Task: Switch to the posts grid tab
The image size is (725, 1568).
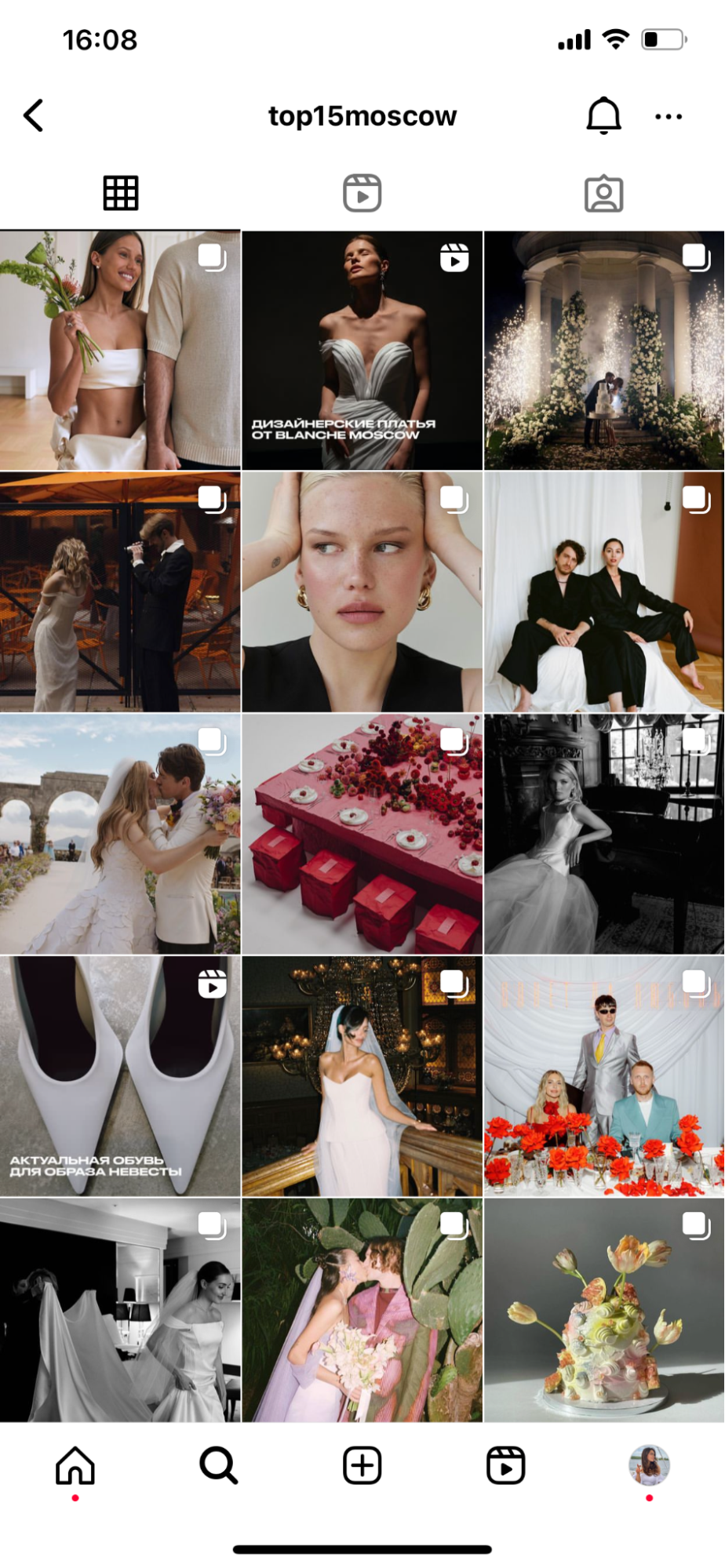Action: (121, 193)
